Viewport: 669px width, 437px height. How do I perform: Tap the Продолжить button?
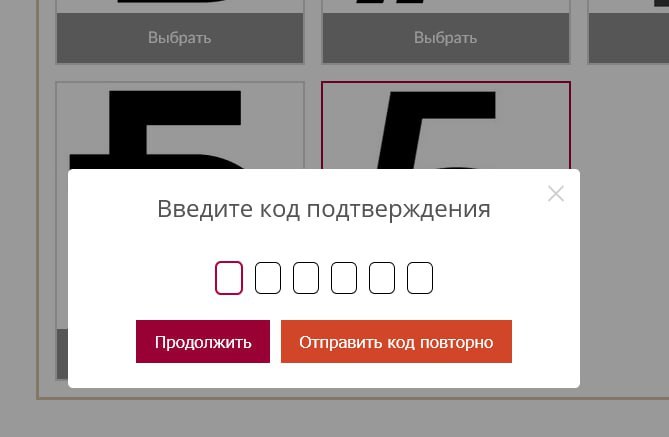coord(203,342)
